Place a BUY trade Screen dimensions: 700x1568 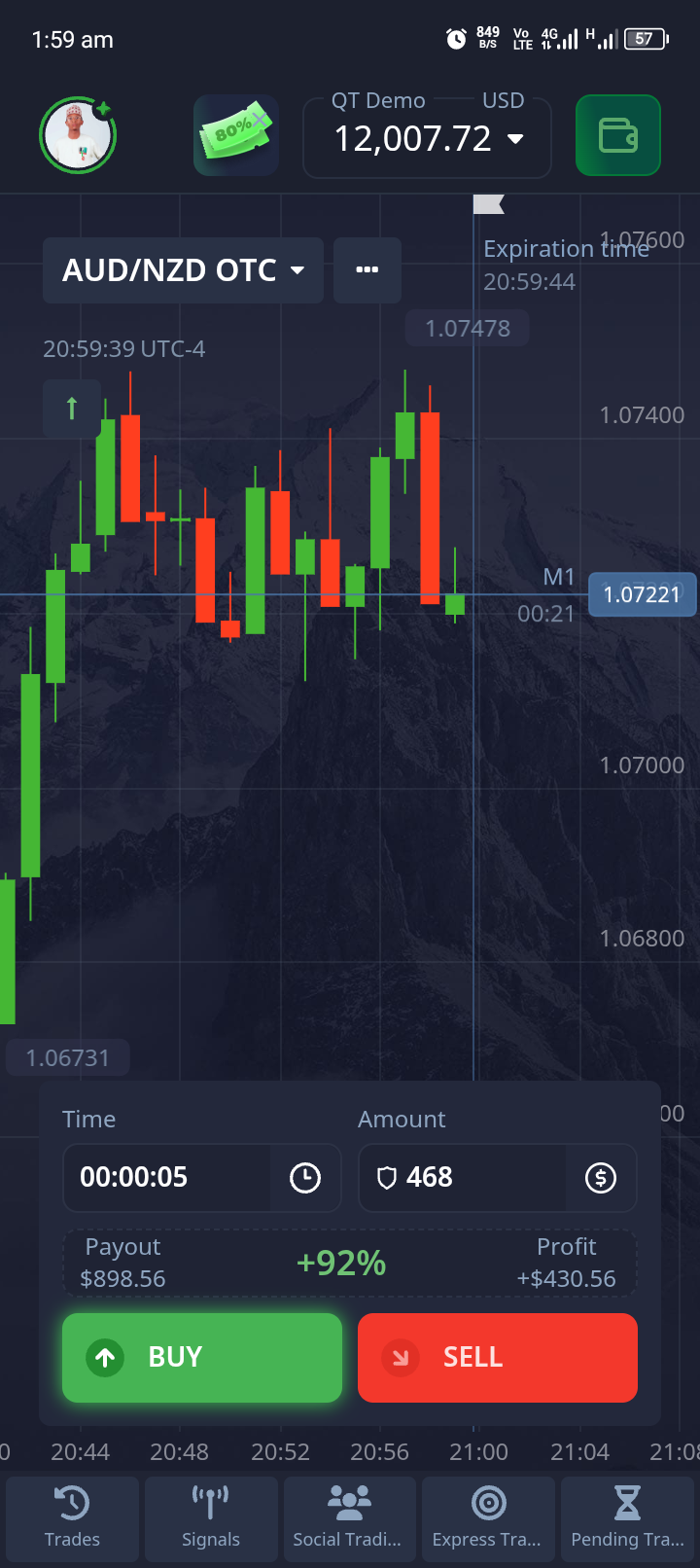click(202, 1357)
